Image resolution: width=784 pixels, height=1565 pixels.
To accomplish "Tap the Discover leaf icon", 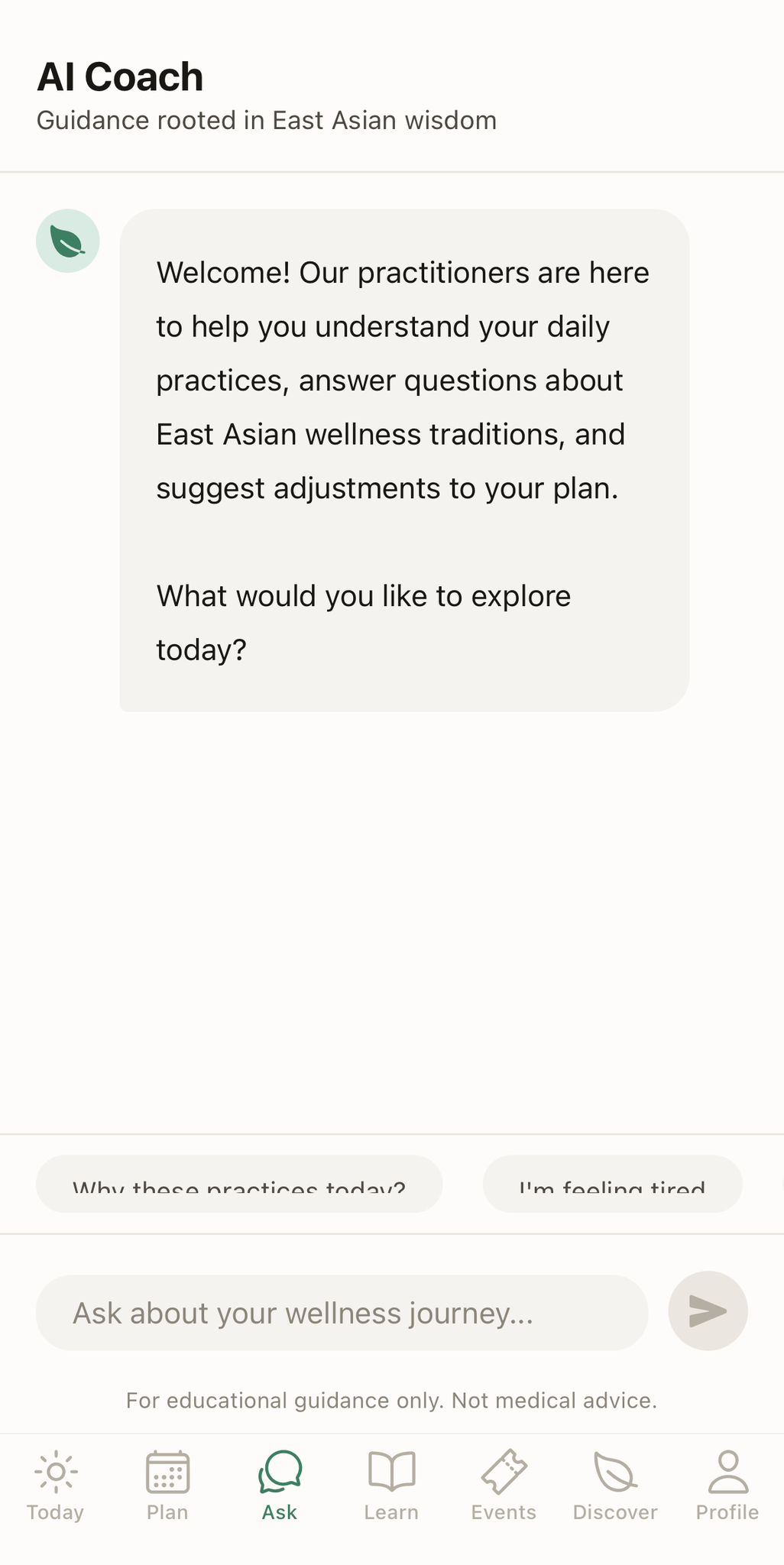I will (x=615, y=1469).
